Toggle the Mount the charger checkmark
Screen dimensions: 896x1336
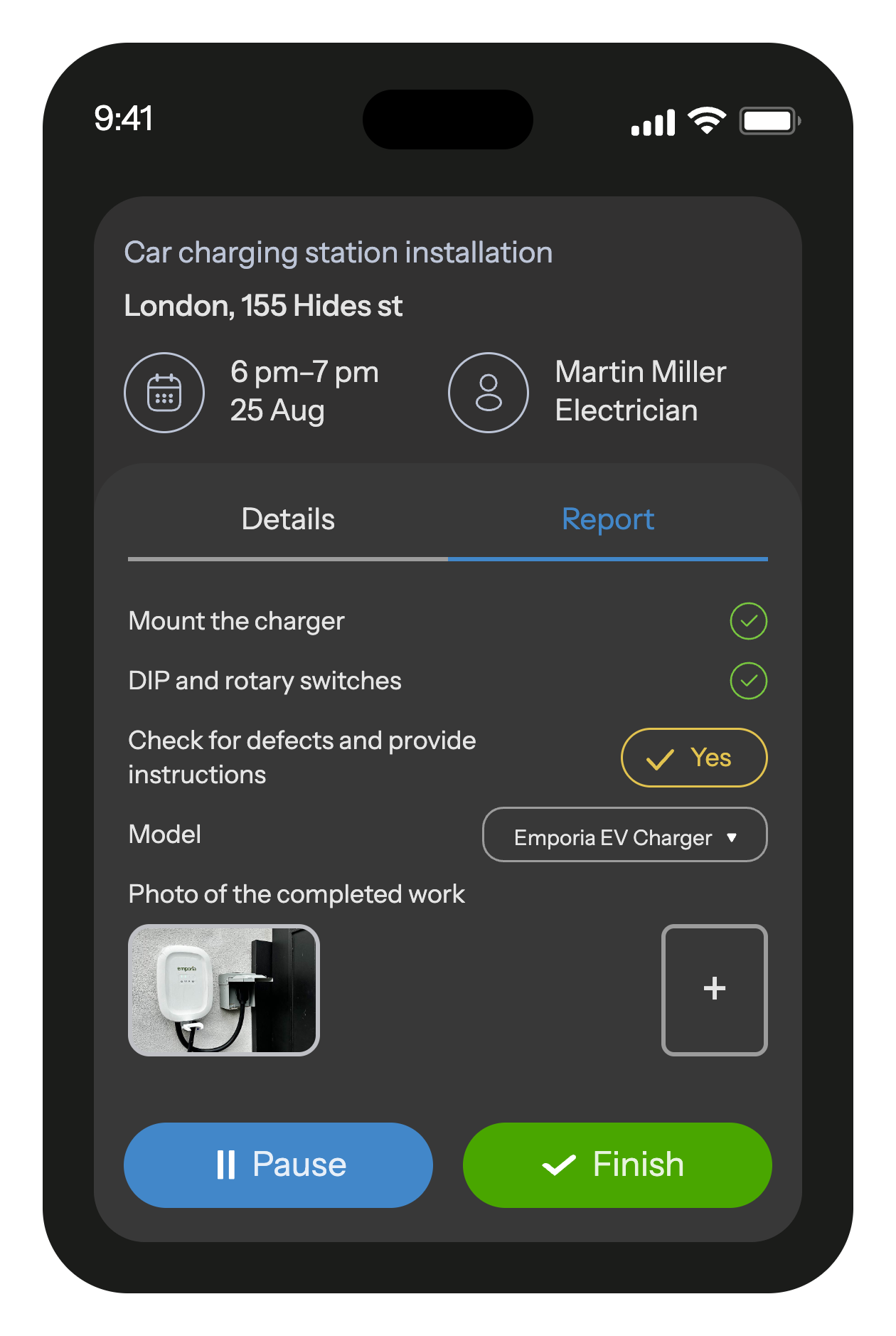[748, 621]
